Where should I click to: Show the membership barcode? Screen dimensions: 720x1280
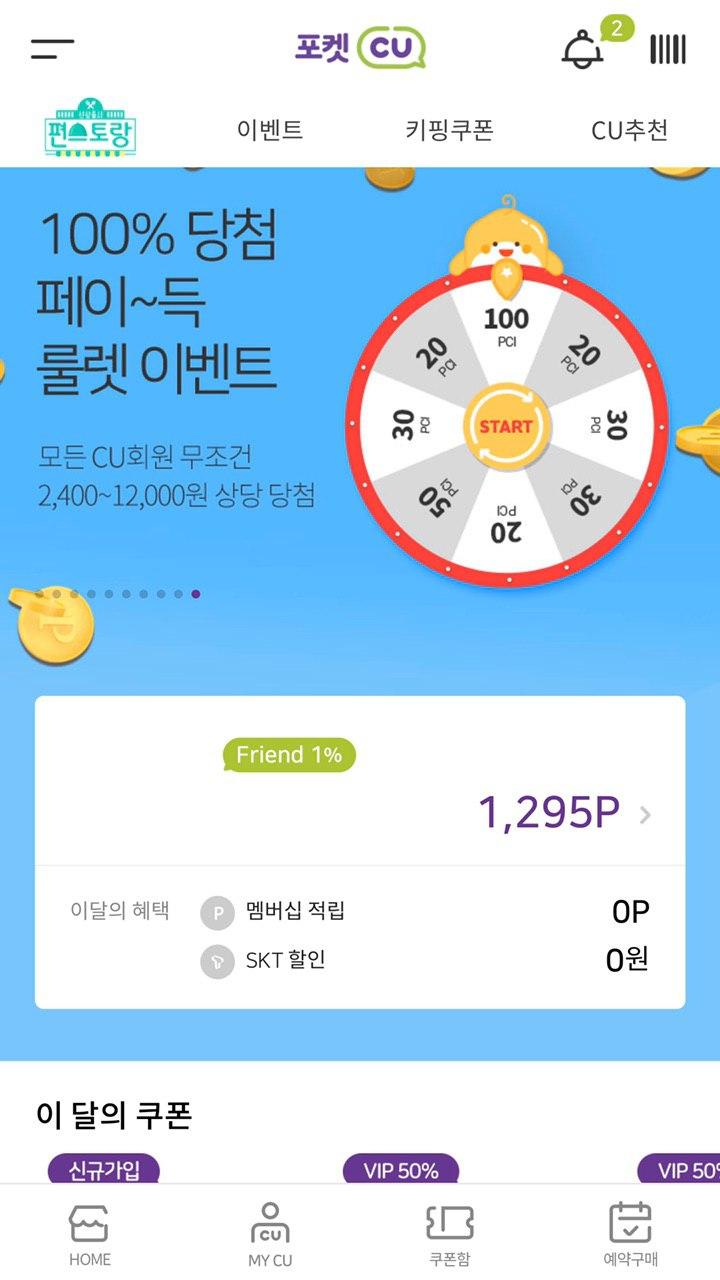tap(668, 49)
